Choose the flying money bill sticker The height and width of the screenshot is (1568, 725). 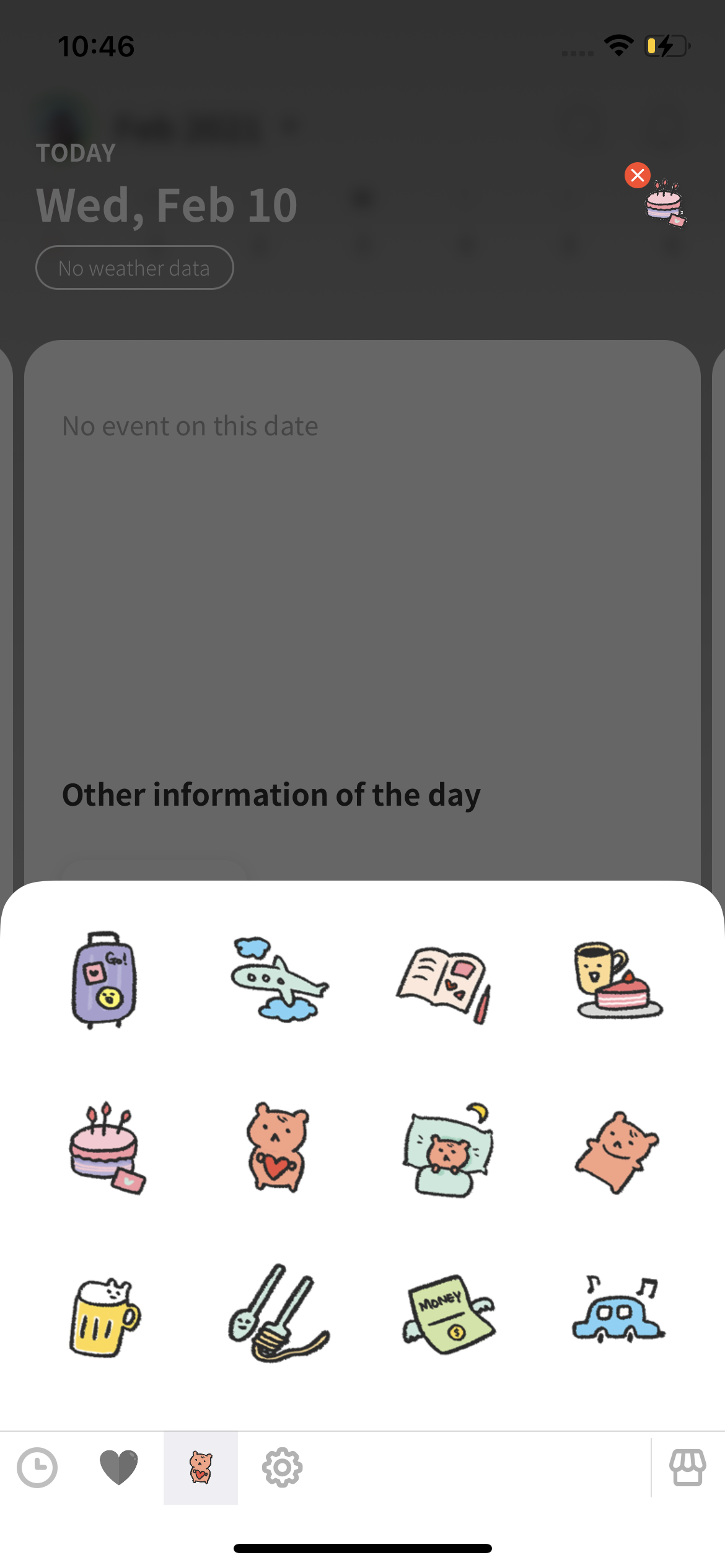448,1314
